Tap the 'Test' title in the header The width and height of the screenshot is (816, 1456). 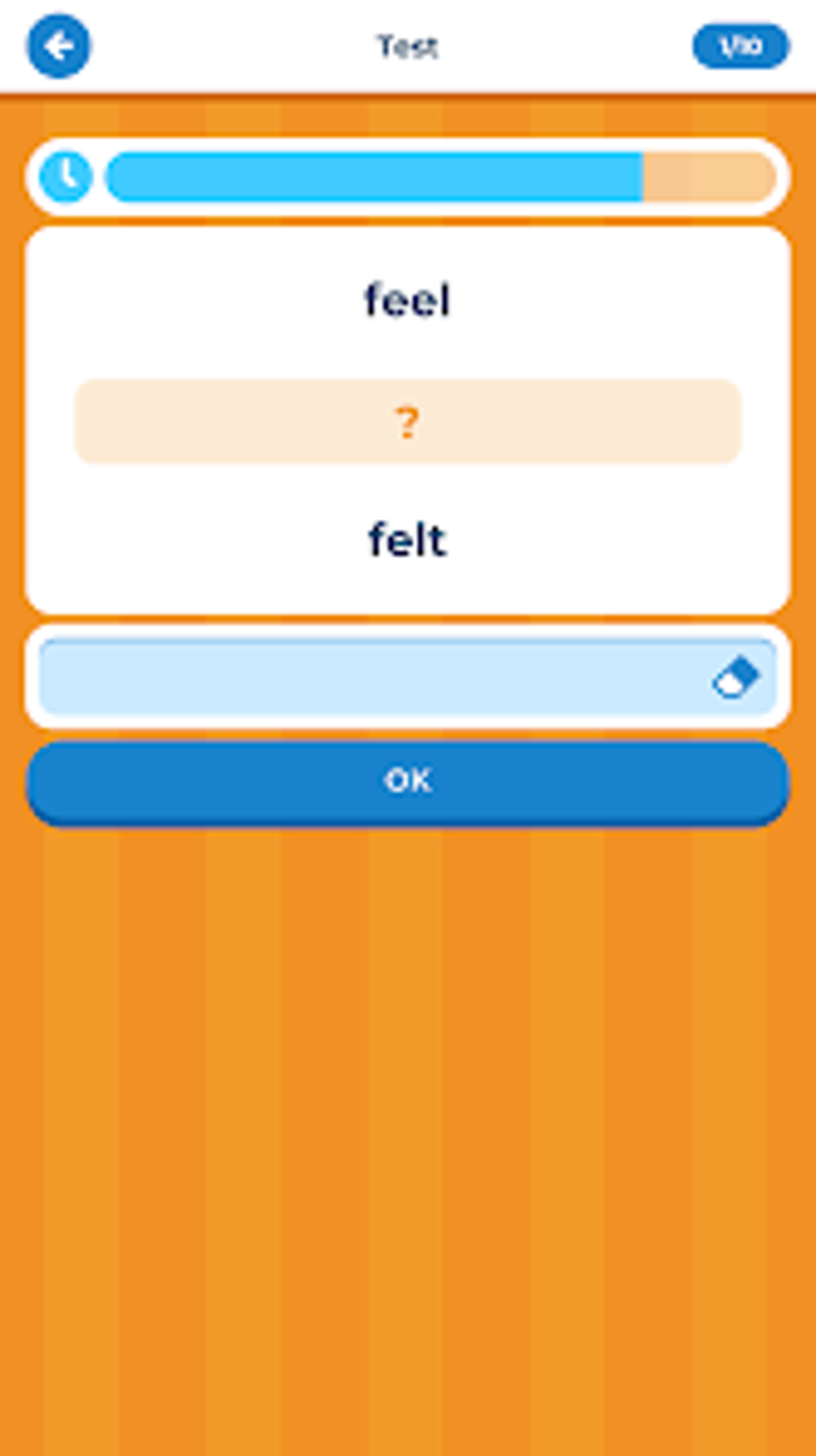coord(406,46)
